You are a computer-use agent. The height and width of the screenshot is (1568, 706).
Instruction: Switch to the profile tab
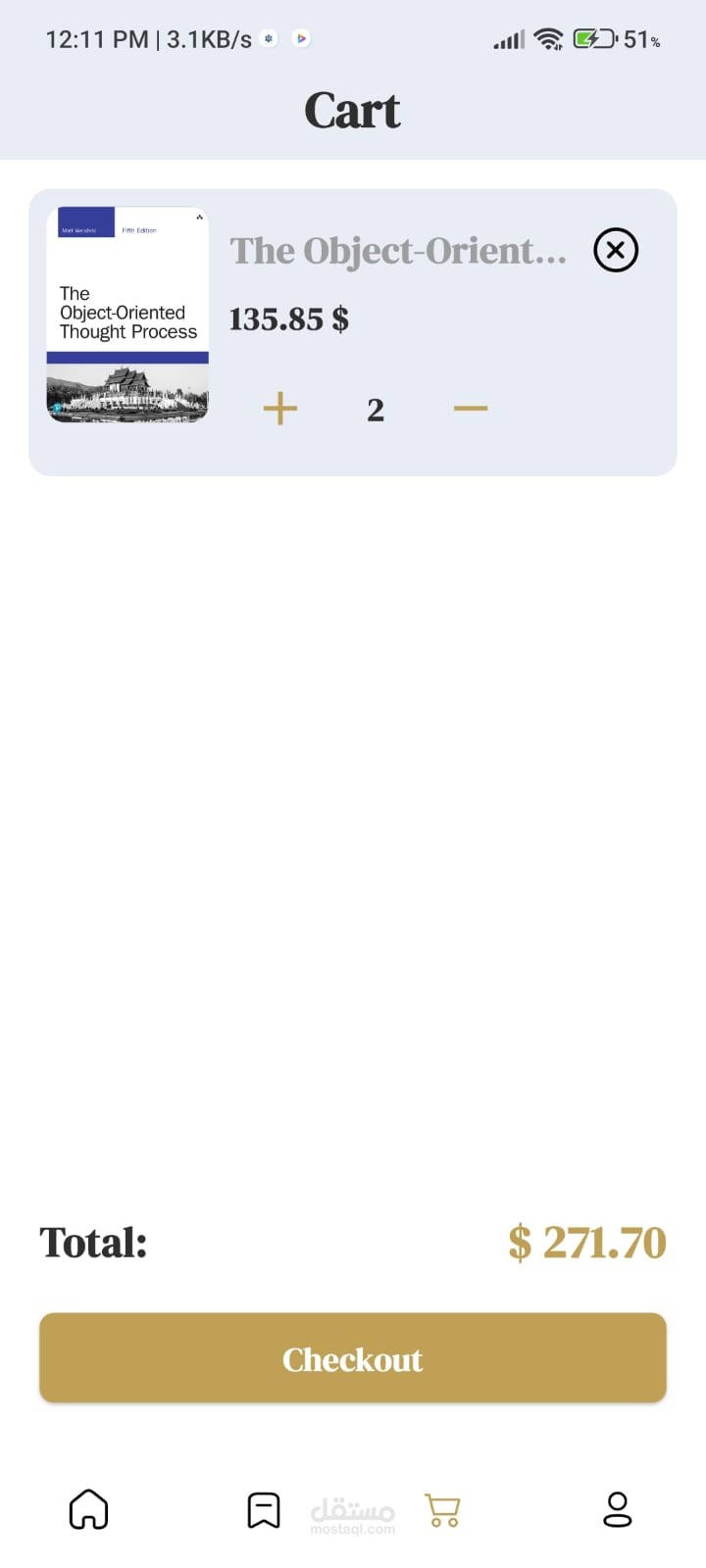[618, 1510]
